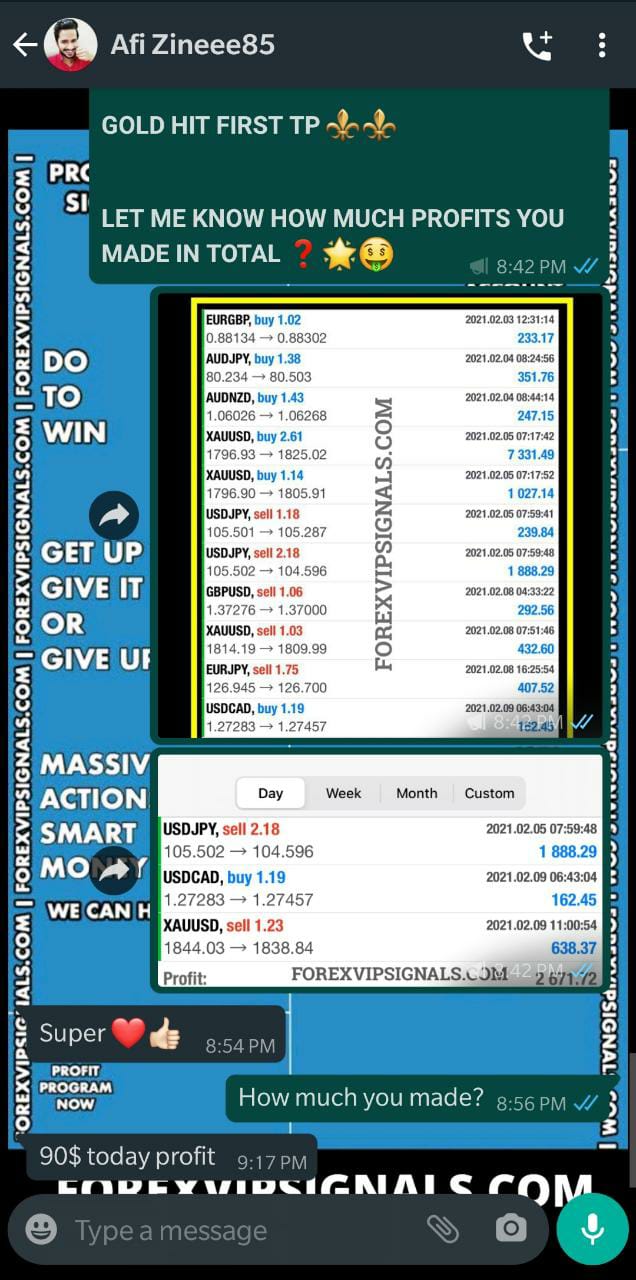Tap the voice message microphone button
The image size is (636, 1280).
[x=592, y=1229]
